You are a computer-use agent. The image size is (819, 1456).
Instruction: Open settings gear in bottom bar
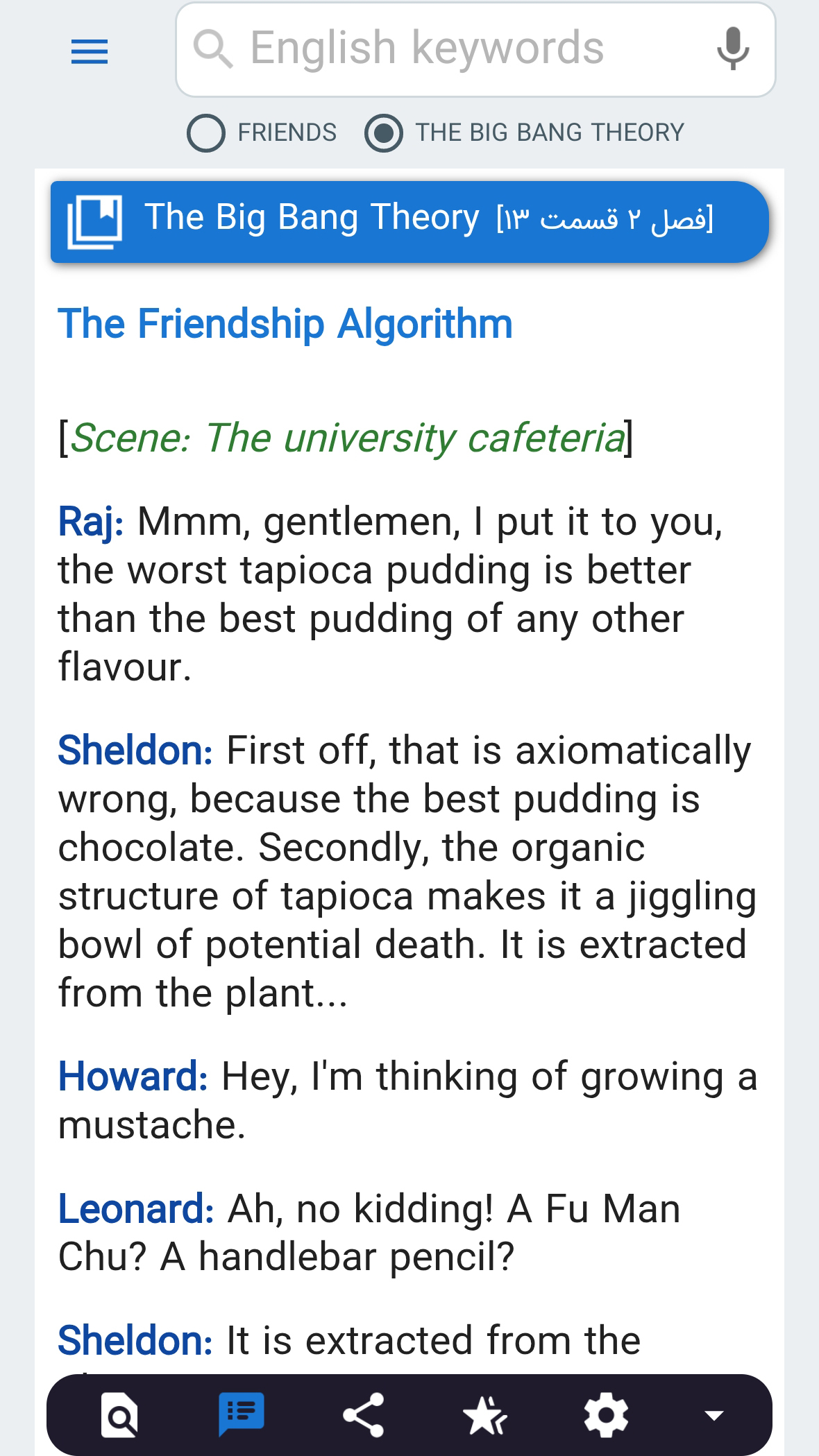click(x=606, y=1415)
